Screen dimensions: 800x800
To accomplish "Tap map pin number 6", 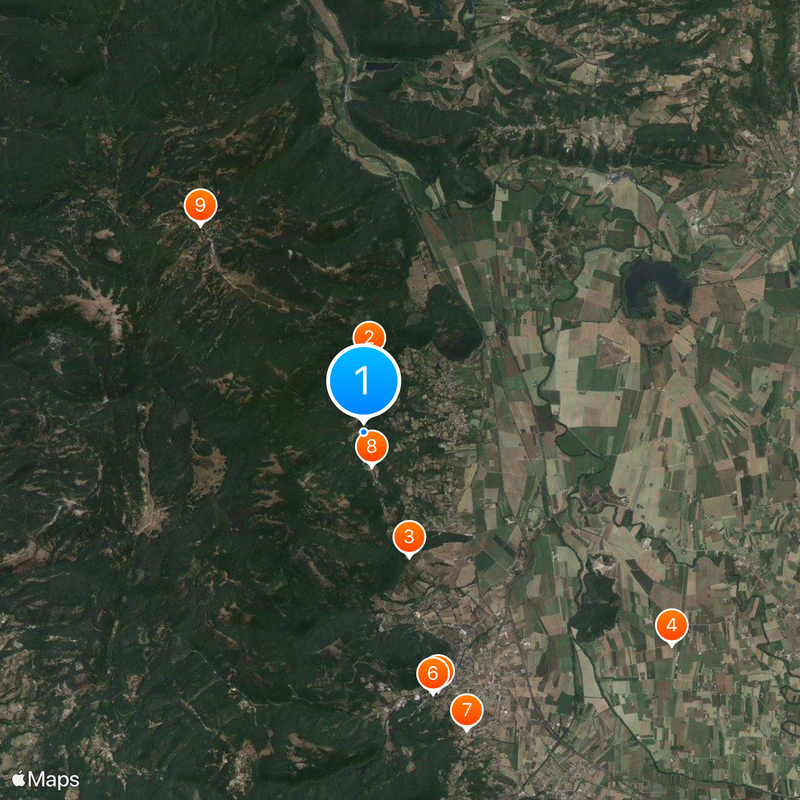I will point(431,672).
